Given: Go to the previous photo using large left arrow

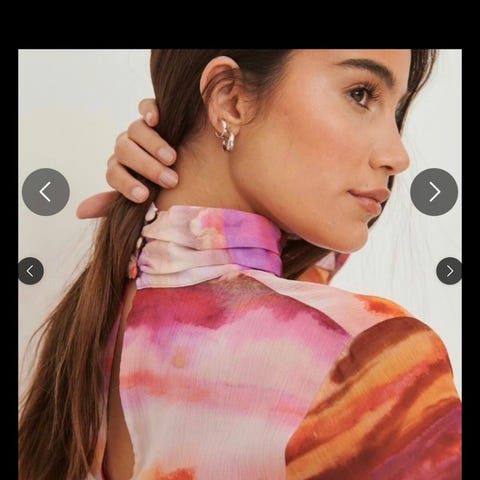Looking at the screenshot, I should pos(46,192).
